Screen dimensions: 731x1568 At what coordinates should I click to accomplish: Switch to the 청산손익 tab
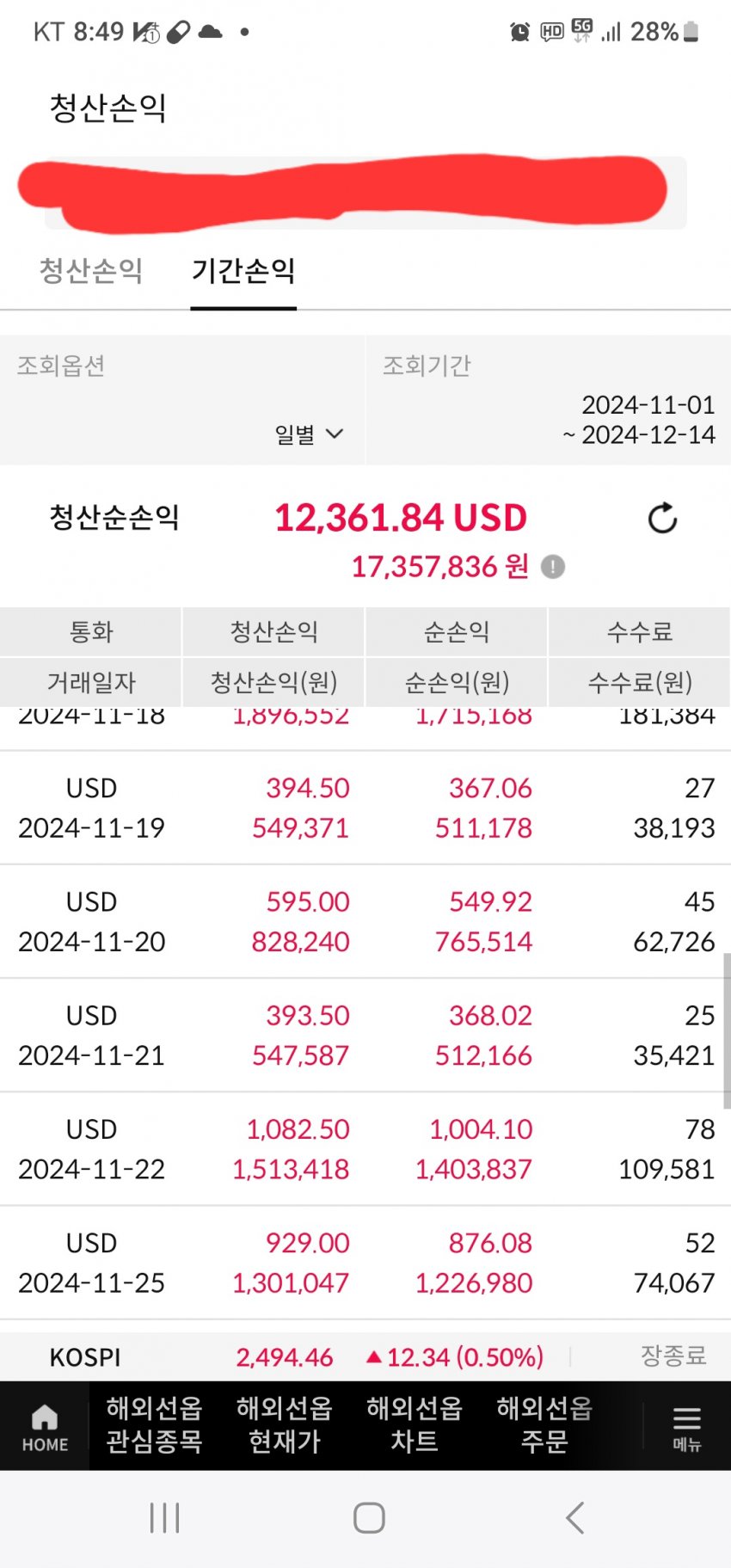coord(91,271)
